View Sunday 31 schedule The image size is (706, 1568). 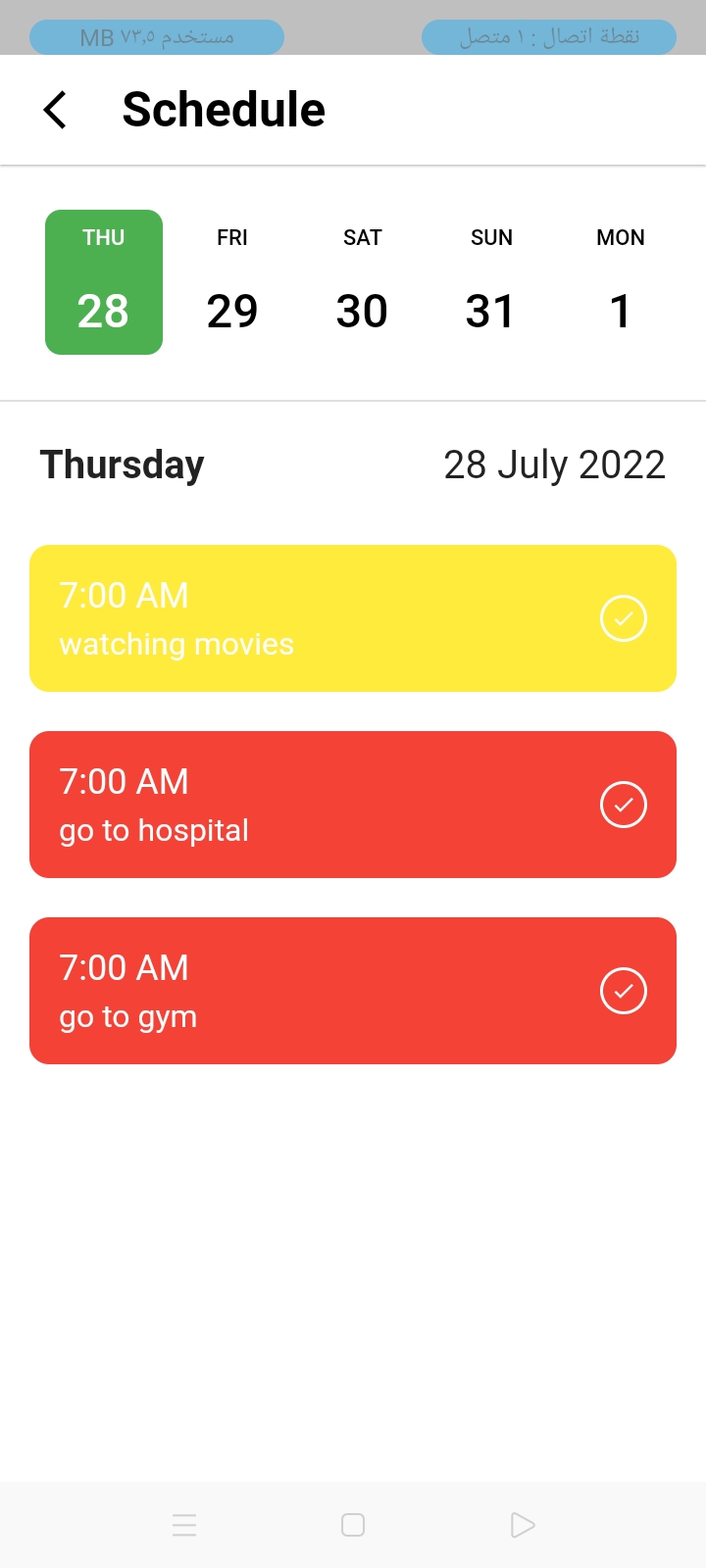pyautogui.click(x=491, y=281)
